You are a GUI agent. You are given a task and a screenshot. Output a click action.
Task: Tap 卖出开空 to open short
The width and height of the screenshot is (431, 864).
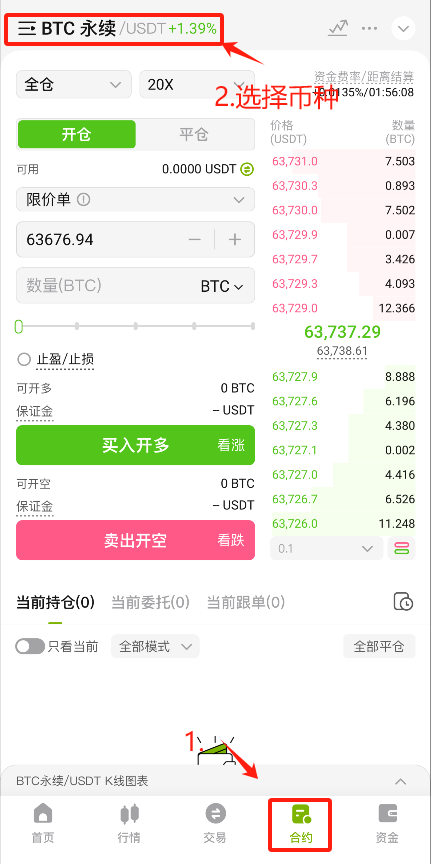tap(136, 540)
